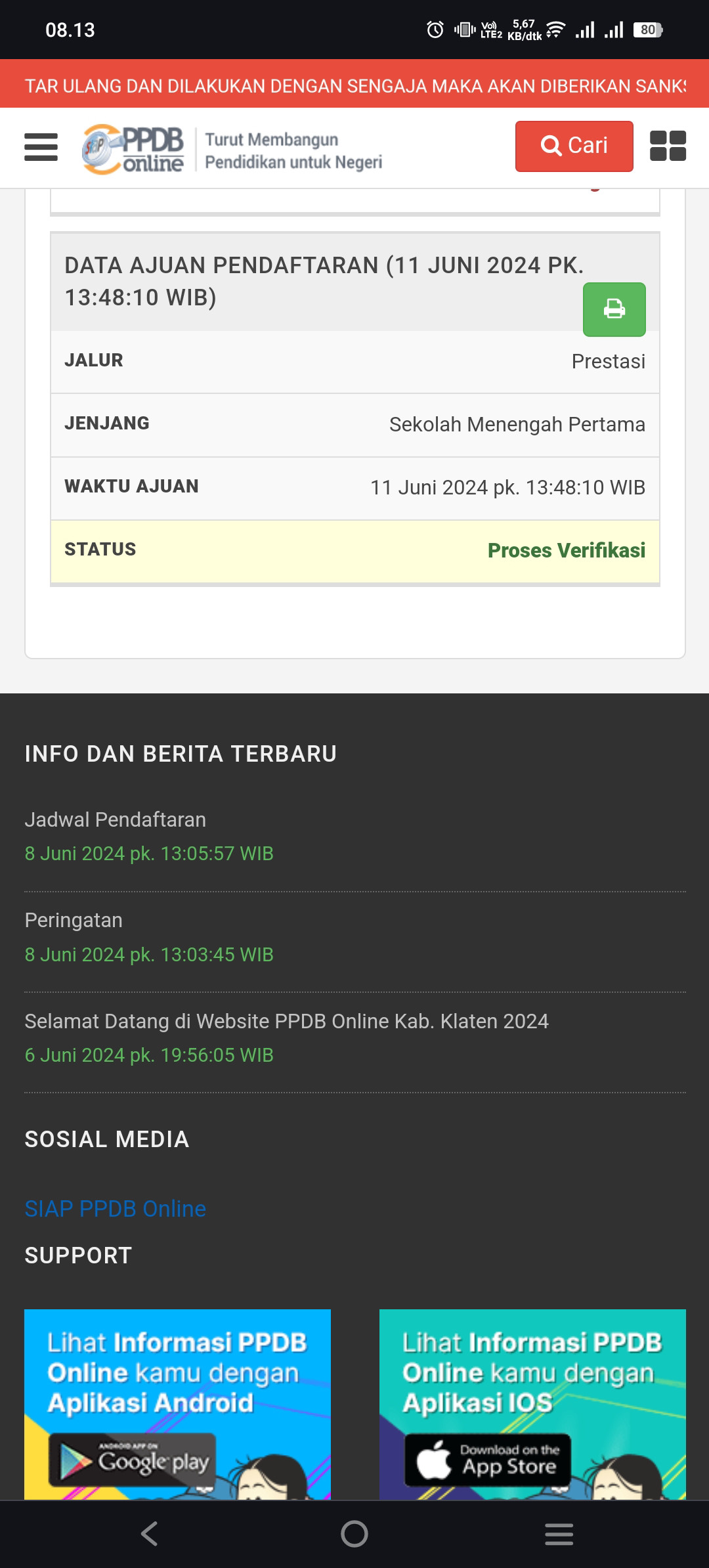The width and height of the screenshot is (709, 1568).
Task: Tap the red Cari search button
Action: pyautogui.click(x=574, y=146)
